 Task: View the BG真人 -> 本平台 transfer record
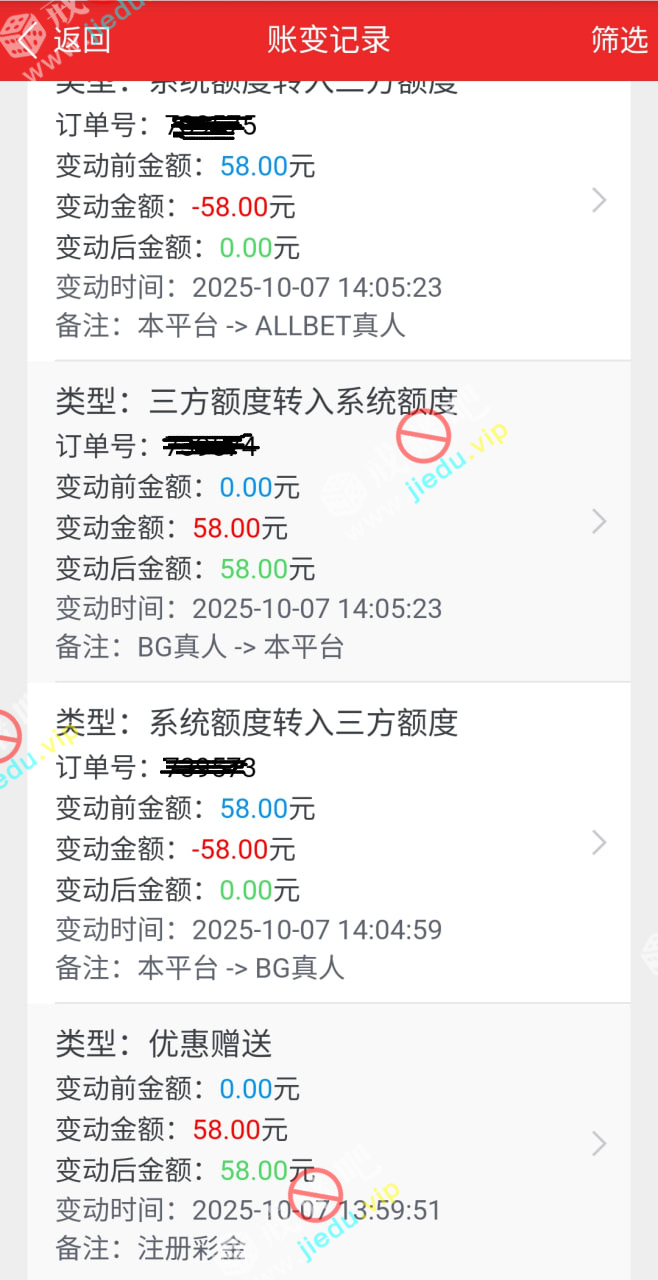[x=328, y=522]
